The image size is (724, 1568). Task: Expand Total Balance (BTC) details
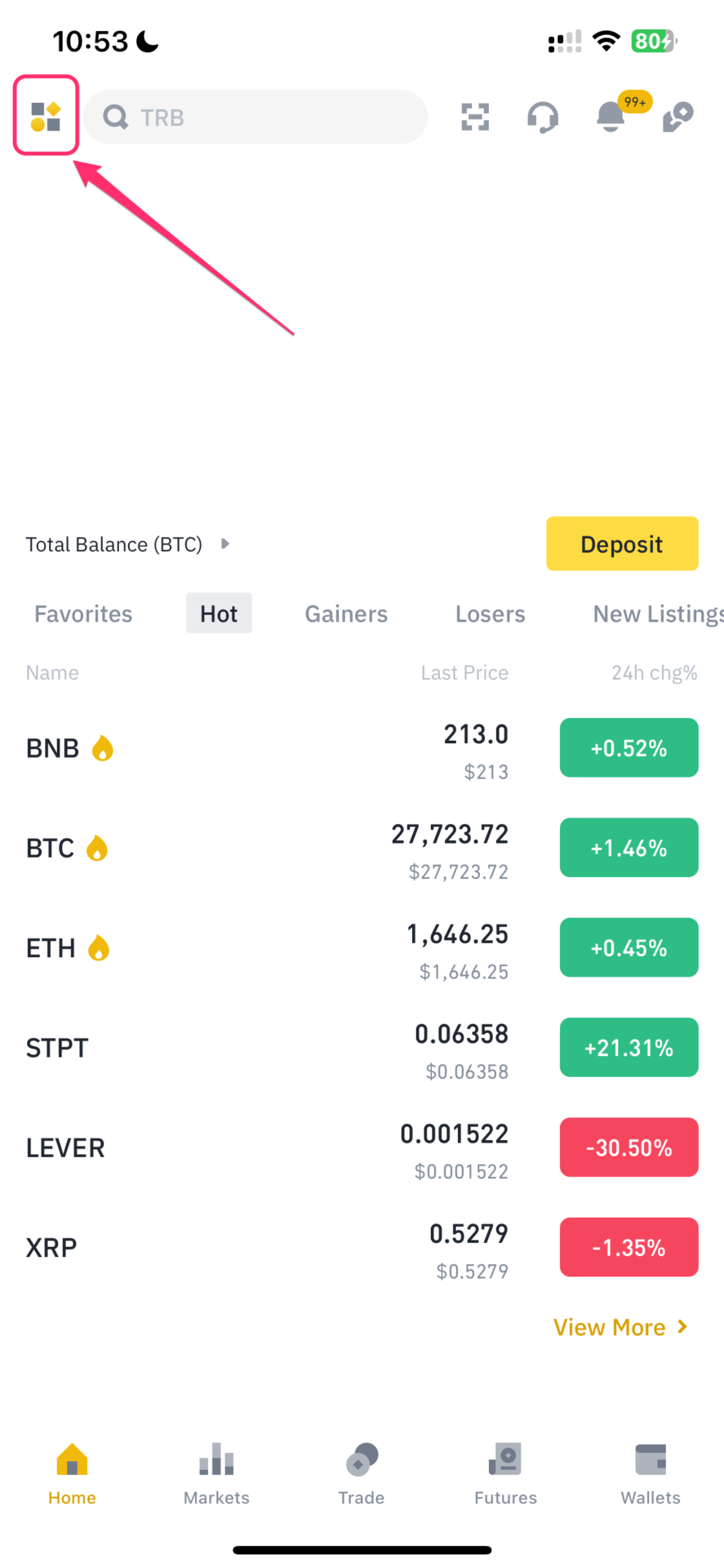click(x=127, y=544)
